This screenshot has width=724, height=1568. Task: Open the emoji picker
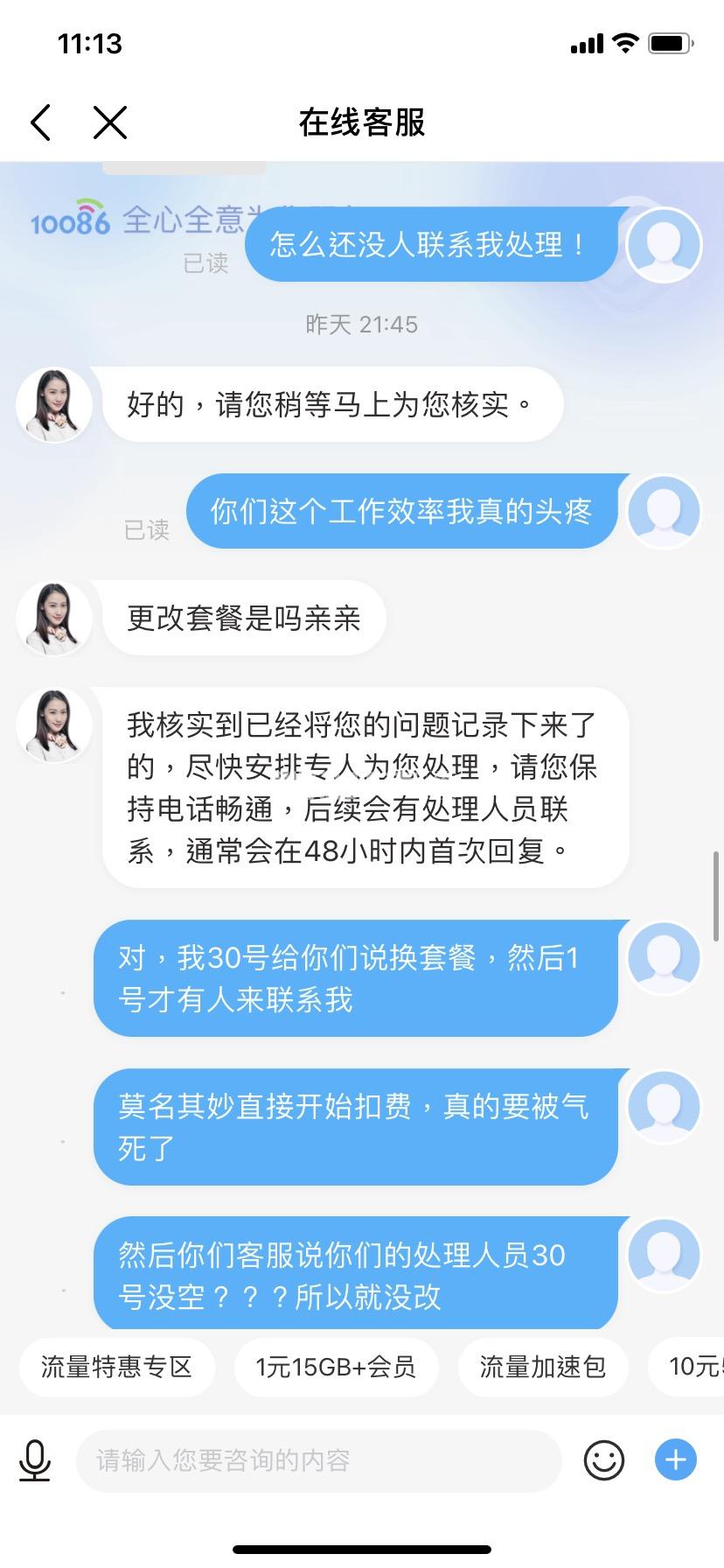pyautogui.click(x=603, y=1460)
